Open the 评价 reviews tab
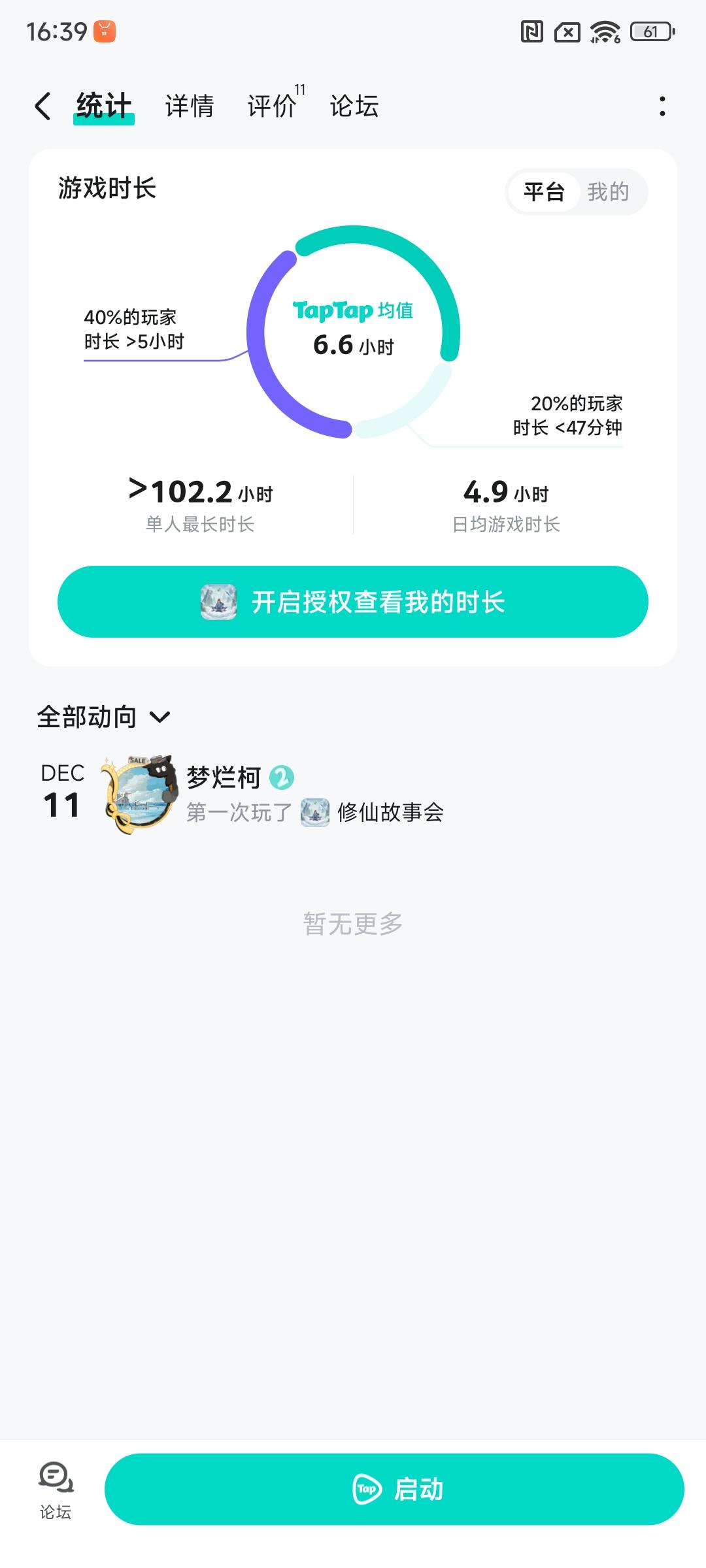Viewport: 706px width, 1568px height. (272, 106)
